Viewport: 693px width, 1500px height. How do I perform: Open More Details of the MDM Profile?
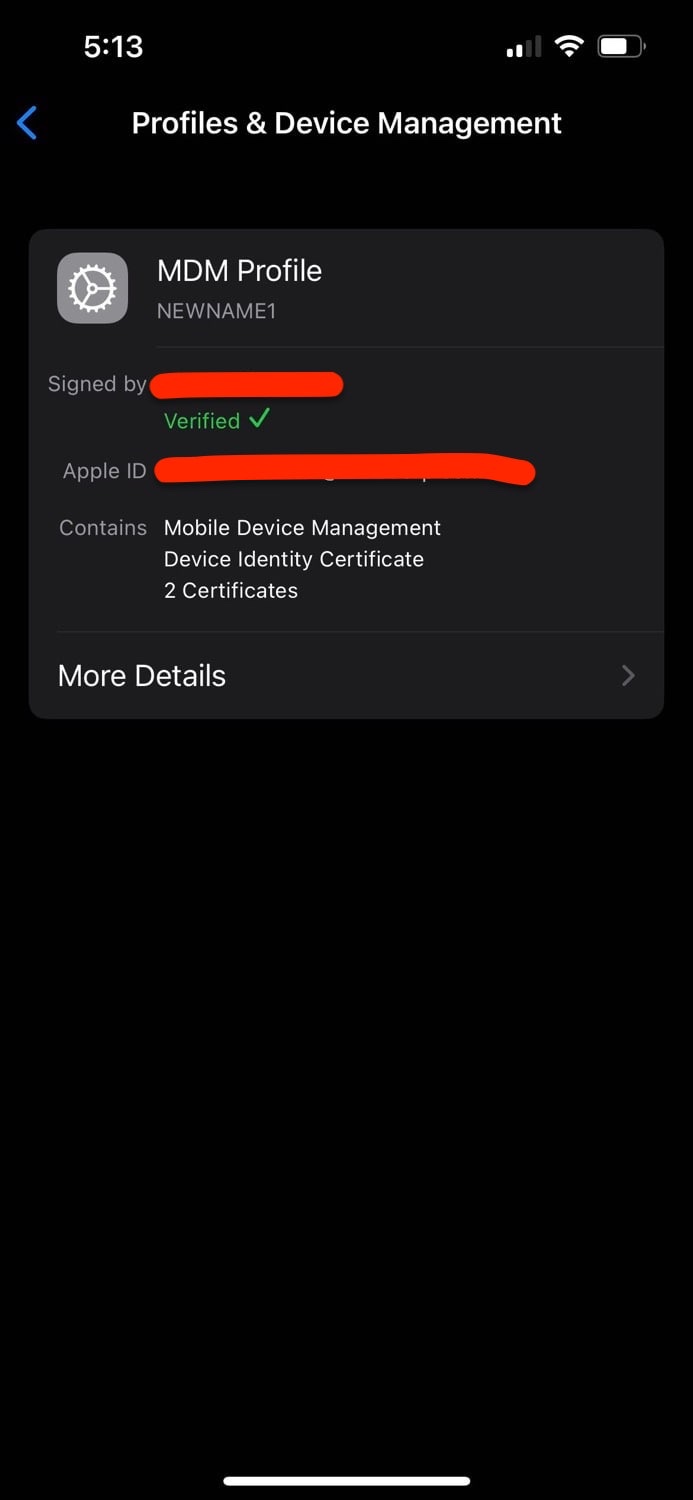point(346,676)
